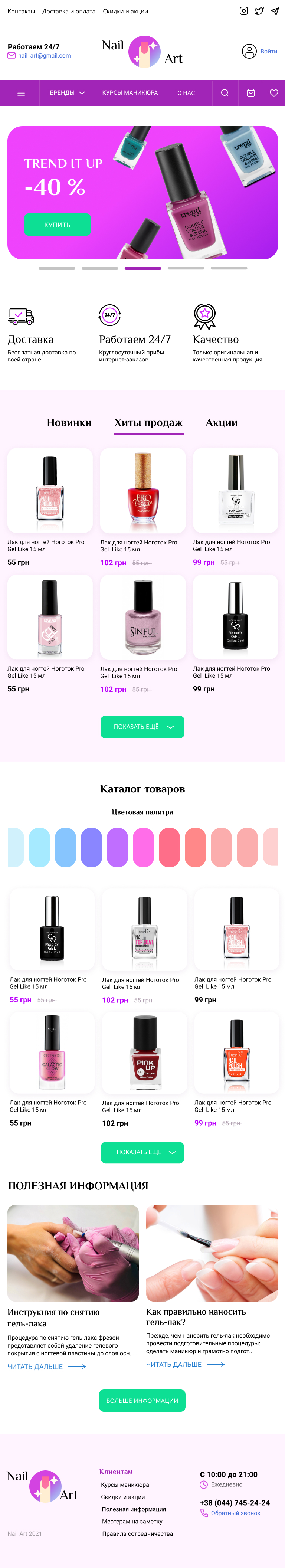Open the Sinful nail polish product card

[x=142, y=616]
